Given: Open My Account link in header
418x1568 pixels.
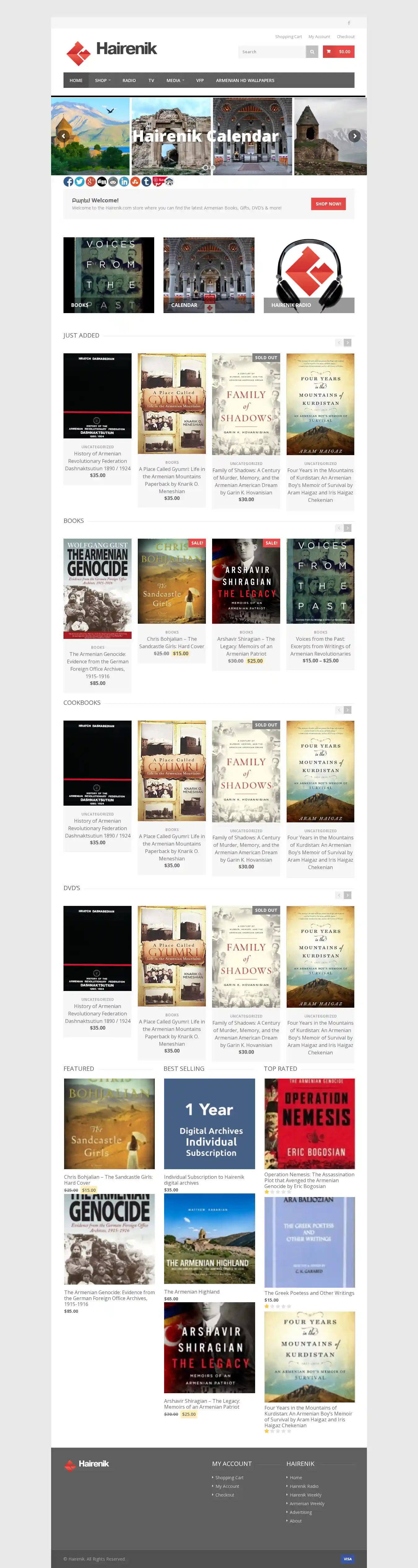Looking at the screenshot, I should [319, 37].
